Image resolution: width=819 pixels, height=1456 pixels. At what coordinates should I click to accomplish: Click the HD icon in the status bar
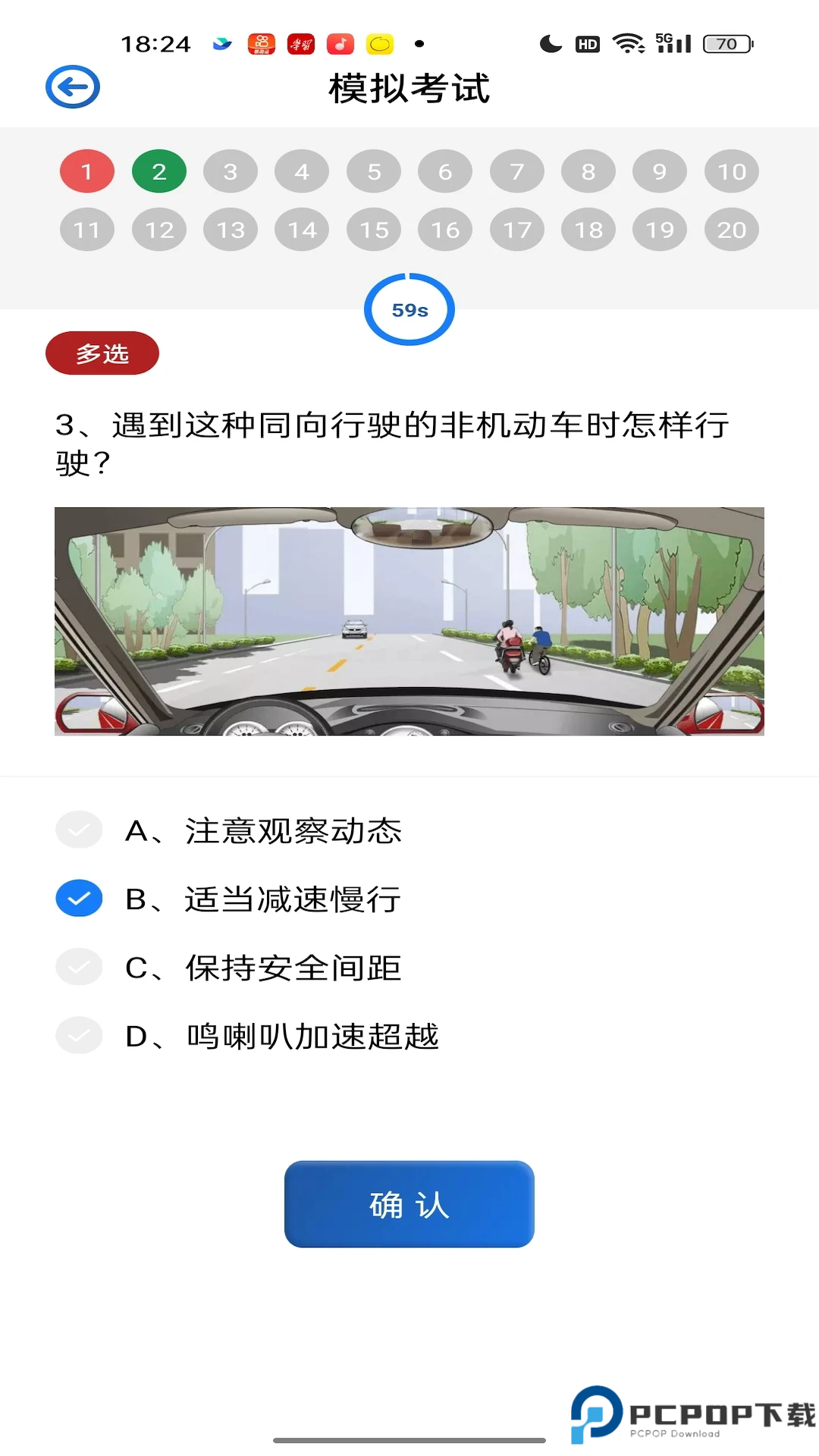(x=587, y=42)
